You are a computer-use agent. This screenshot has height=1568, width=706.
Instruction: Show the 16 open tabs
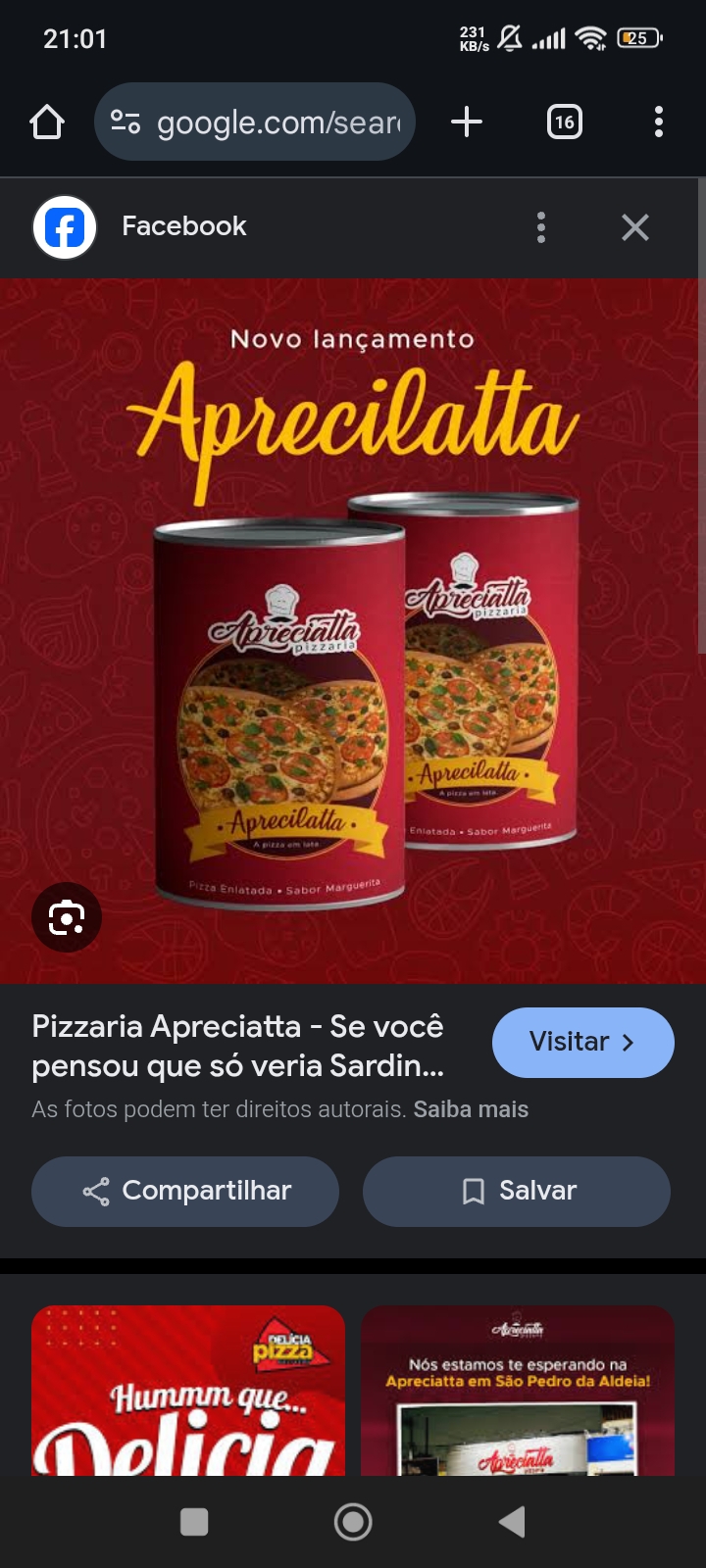tap(564, 122)
